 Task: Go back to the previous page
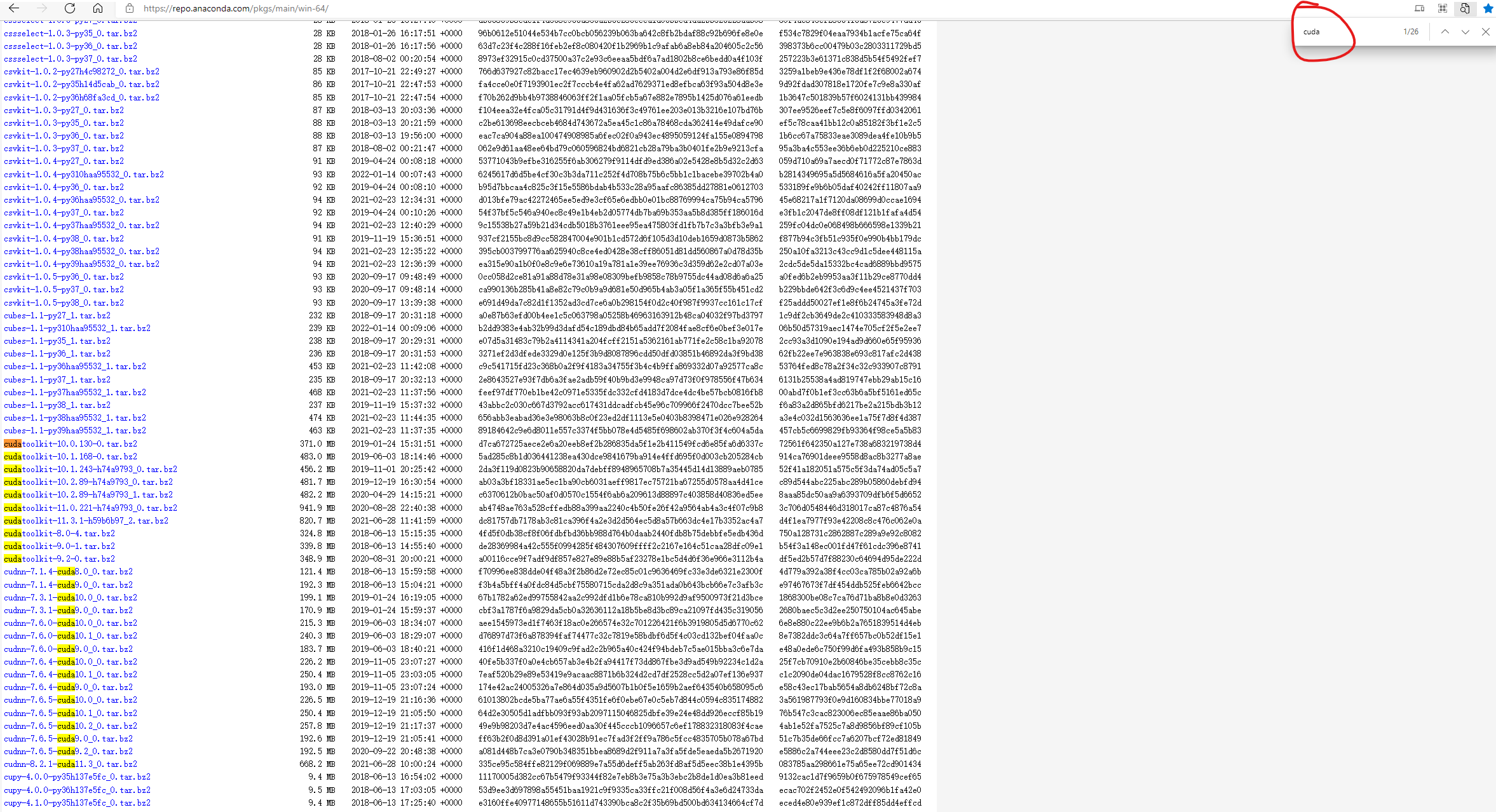tap(14, 8)
